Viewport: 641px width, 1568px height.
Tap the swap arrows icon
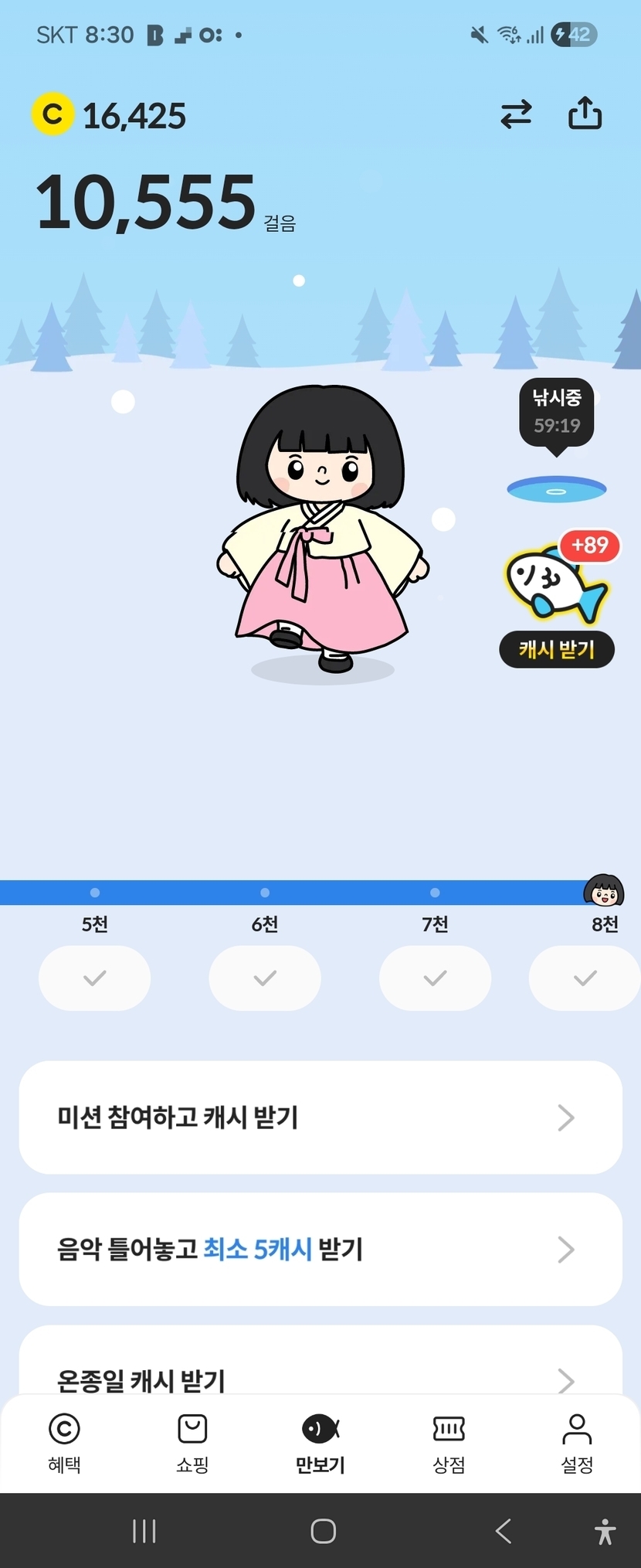click(x=516, y=114)
